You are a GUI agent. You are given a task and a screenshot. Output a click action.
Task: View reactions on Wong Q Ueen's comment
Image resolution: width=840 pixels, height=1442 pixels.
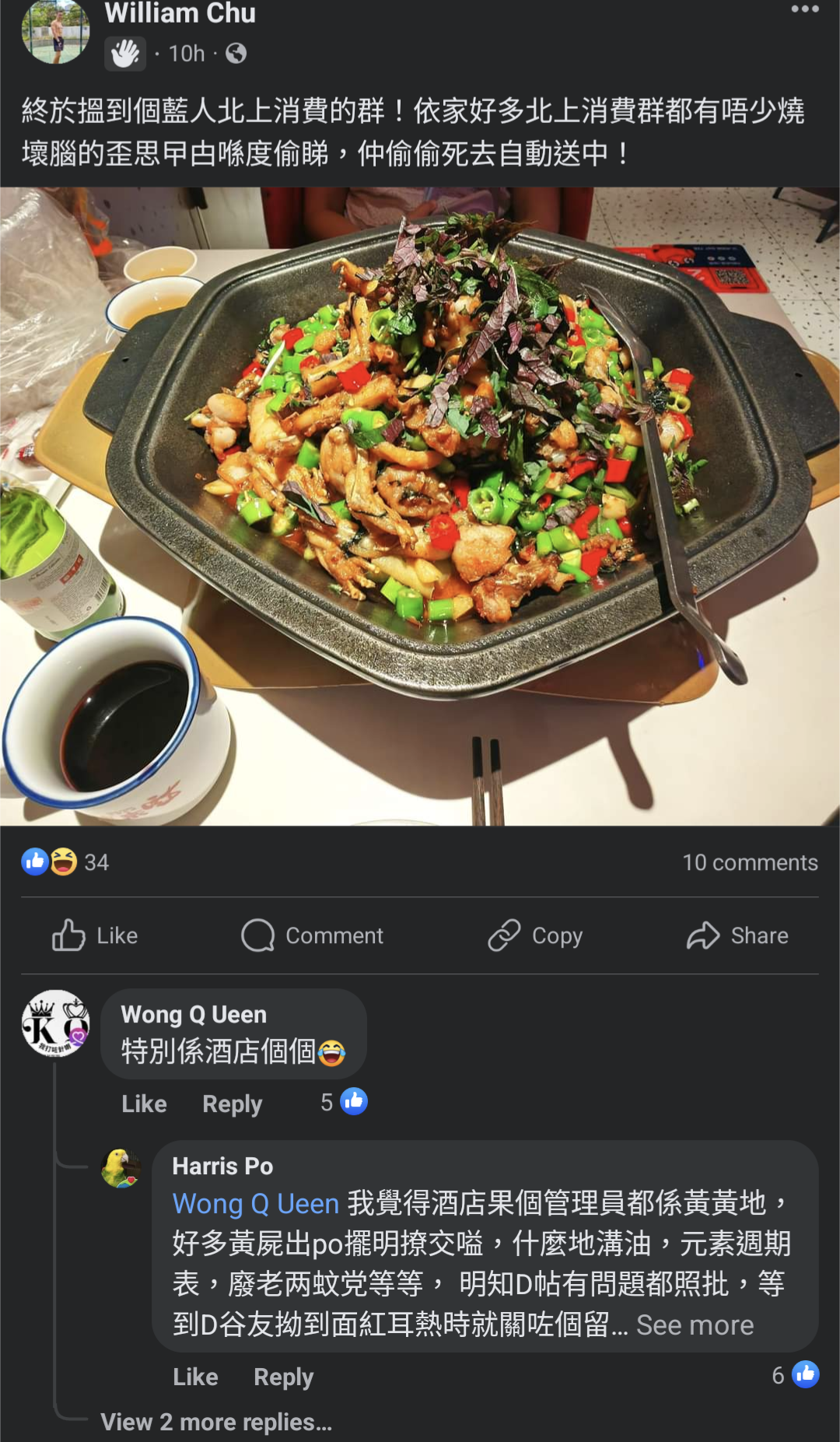(344, 1102)
